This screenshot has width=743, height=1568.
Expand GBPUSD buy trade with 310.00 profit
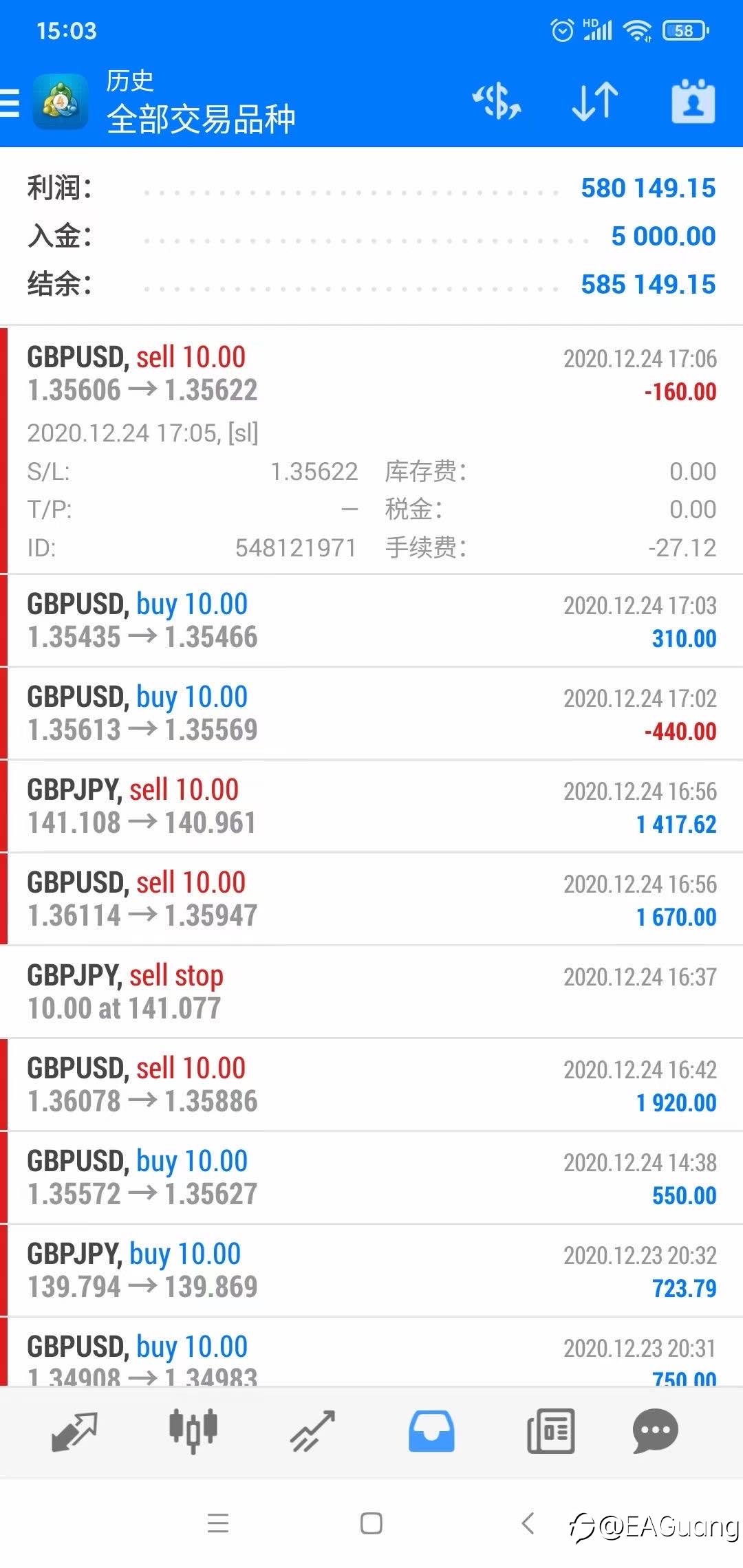pos(371,620)
